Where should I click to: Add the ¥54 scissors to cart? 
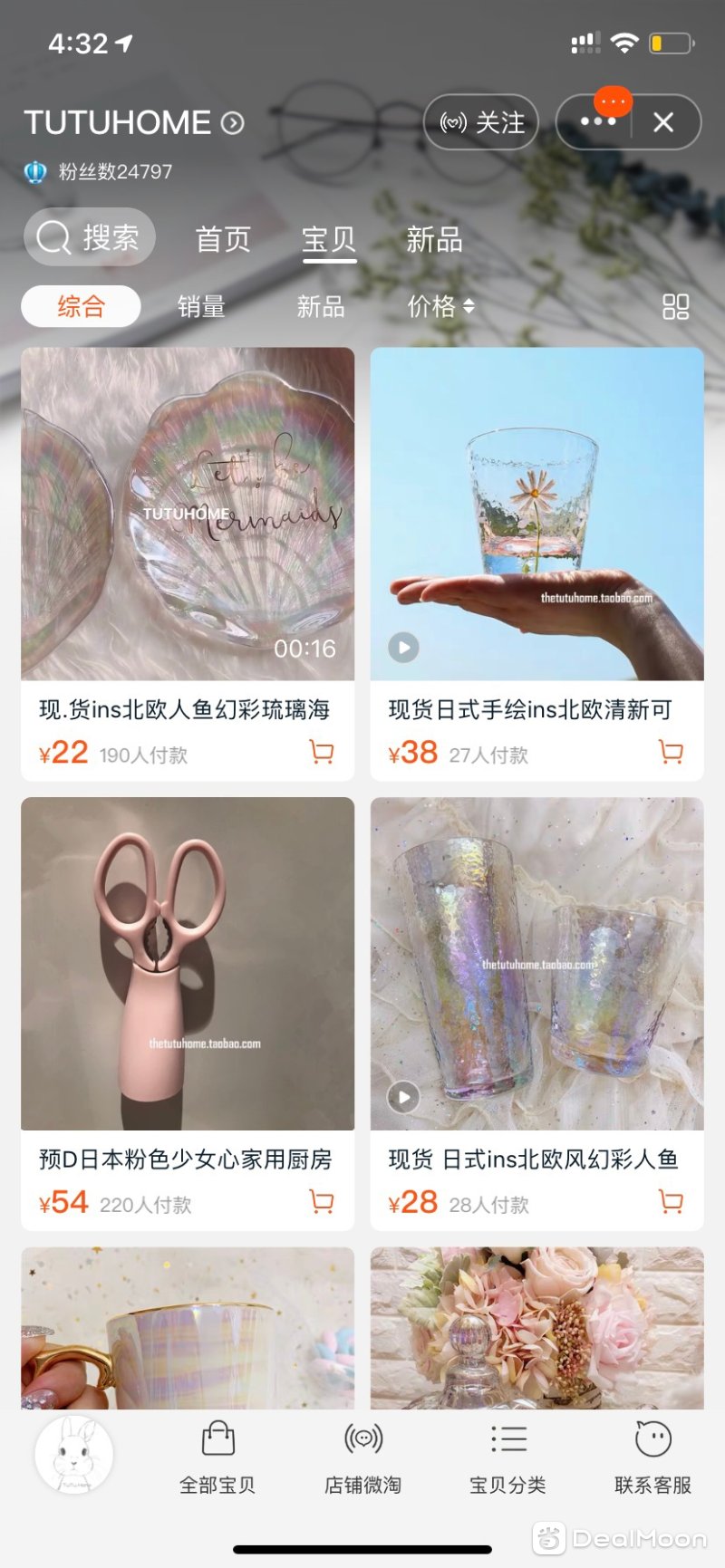[322, 1201]
